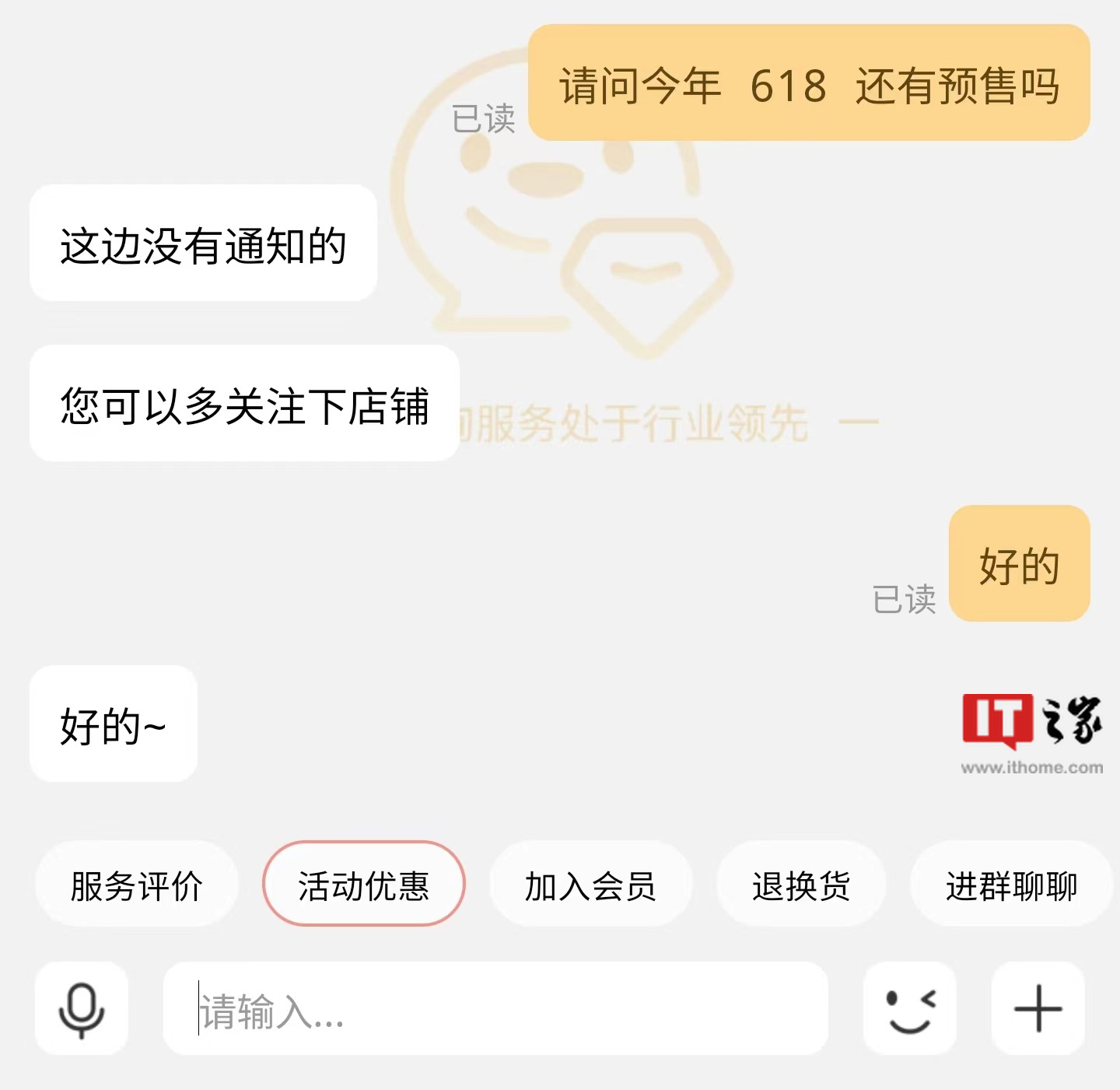Open the plus attachment menu

(x=1038, y=1009)
